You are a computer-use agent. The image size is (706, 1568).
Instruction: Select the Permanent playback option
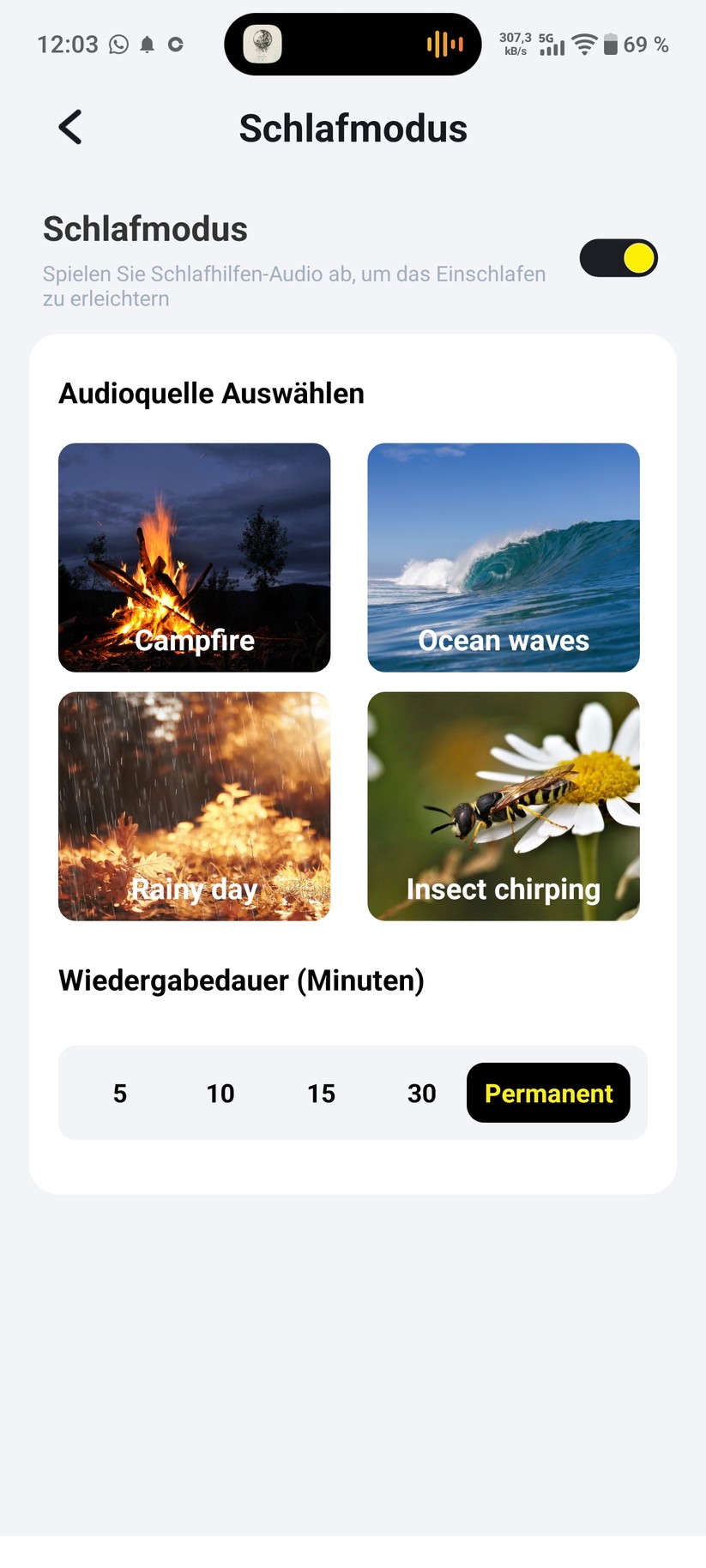[x=548, y=1093]
